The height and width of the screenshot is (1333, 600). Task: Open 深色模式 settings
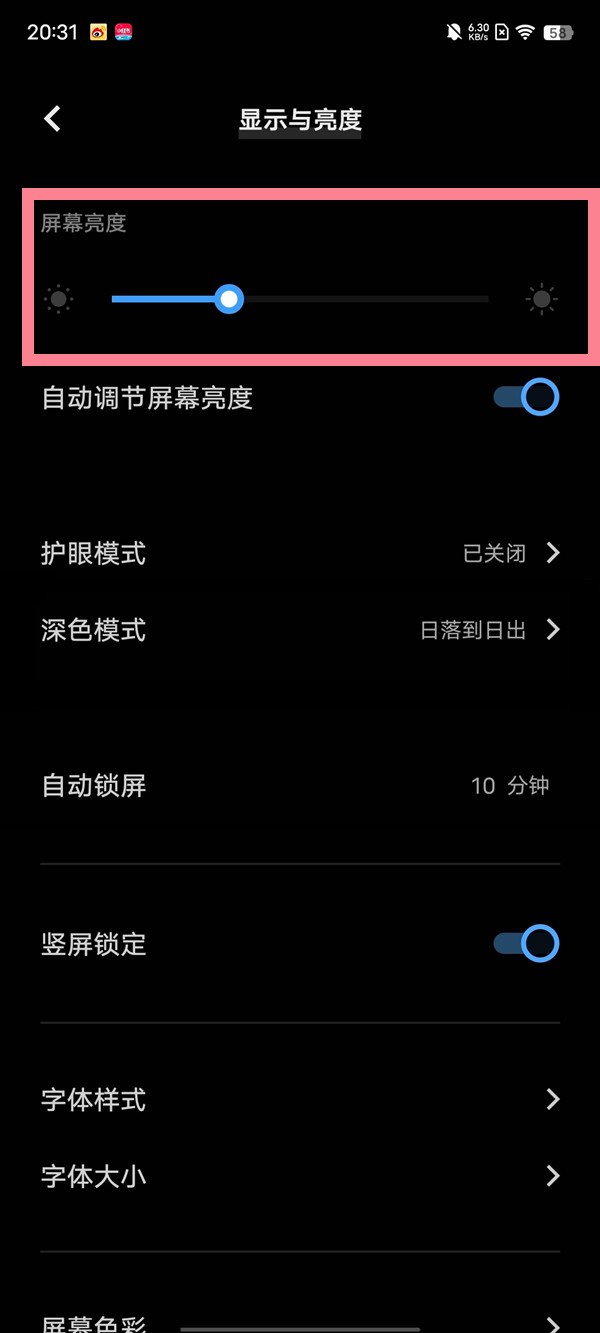click(x=300, y=630)
